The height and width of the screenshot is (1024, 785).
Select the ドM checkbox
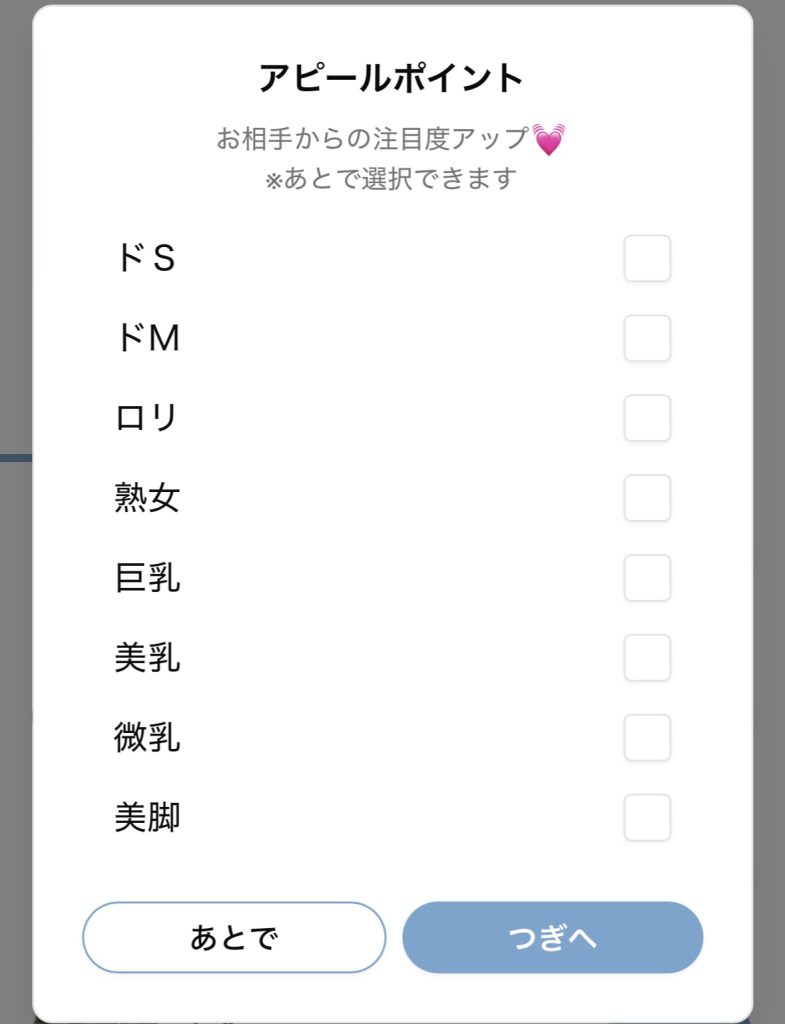(647, 339)
